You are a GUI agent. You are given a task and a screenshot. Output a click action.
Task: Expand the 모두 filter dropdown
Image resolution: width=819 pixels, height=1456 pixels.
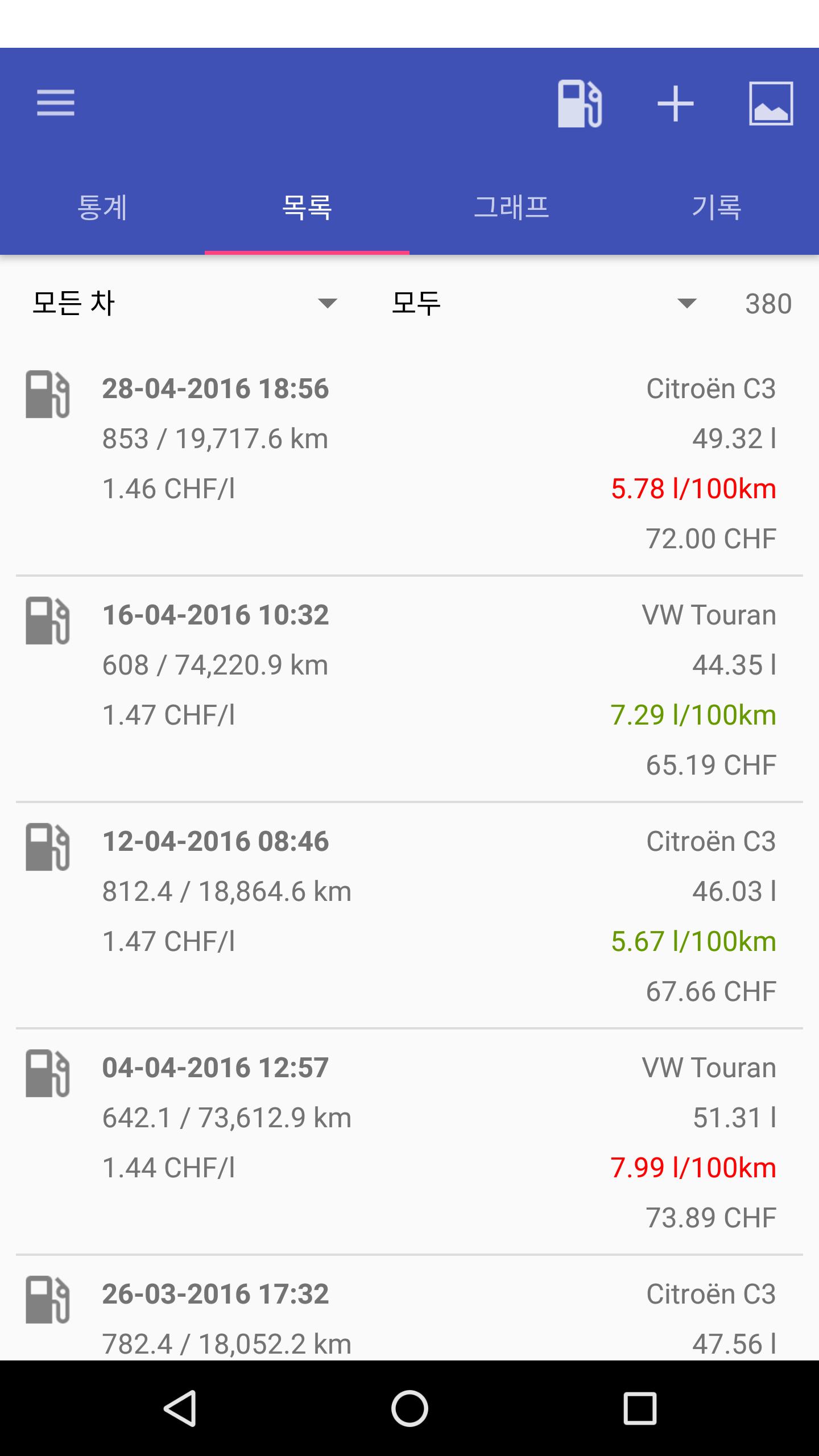544,303
